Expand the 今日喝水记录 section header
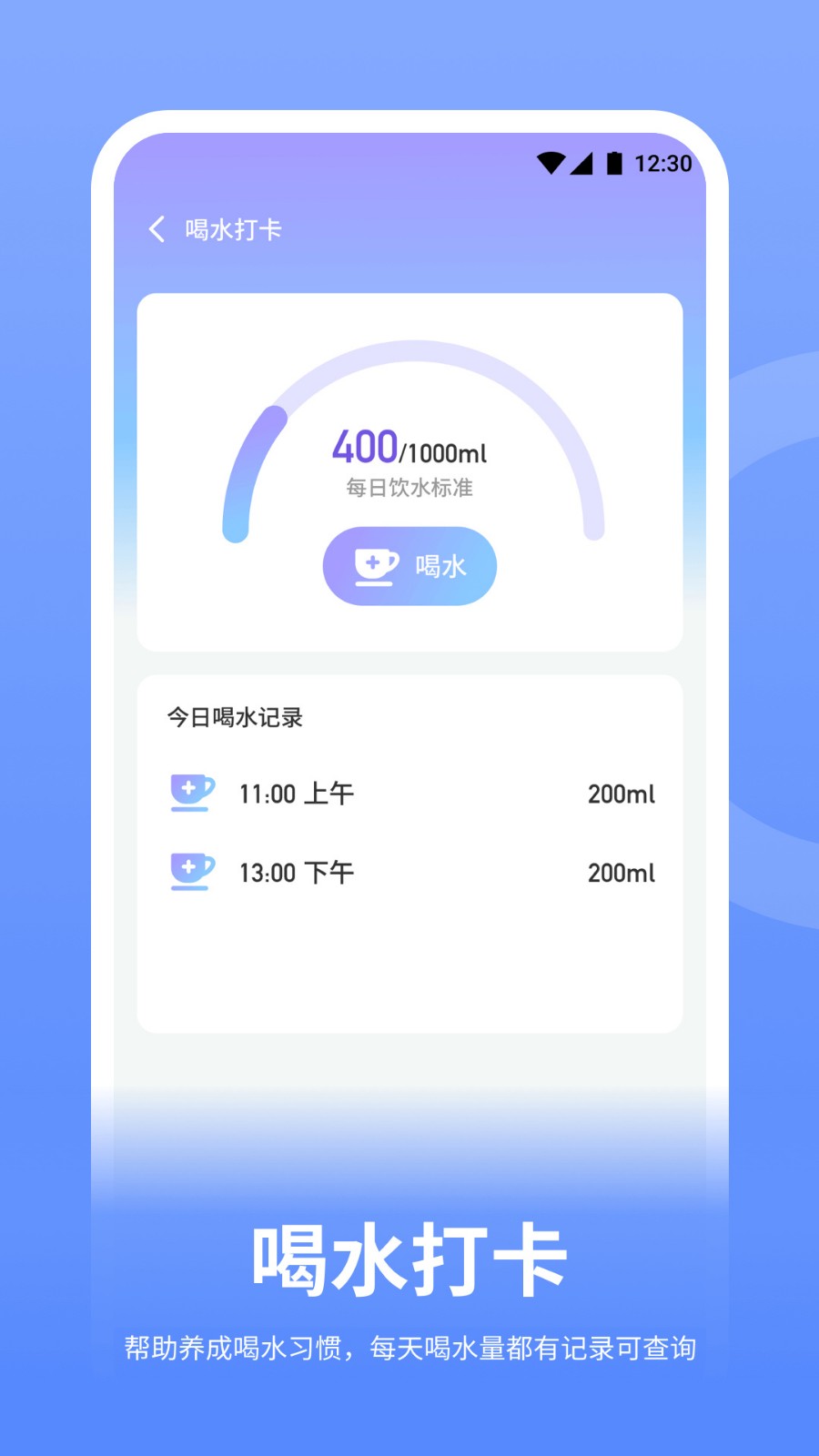This screenshot has height=1456, width=819. (235, 718)
